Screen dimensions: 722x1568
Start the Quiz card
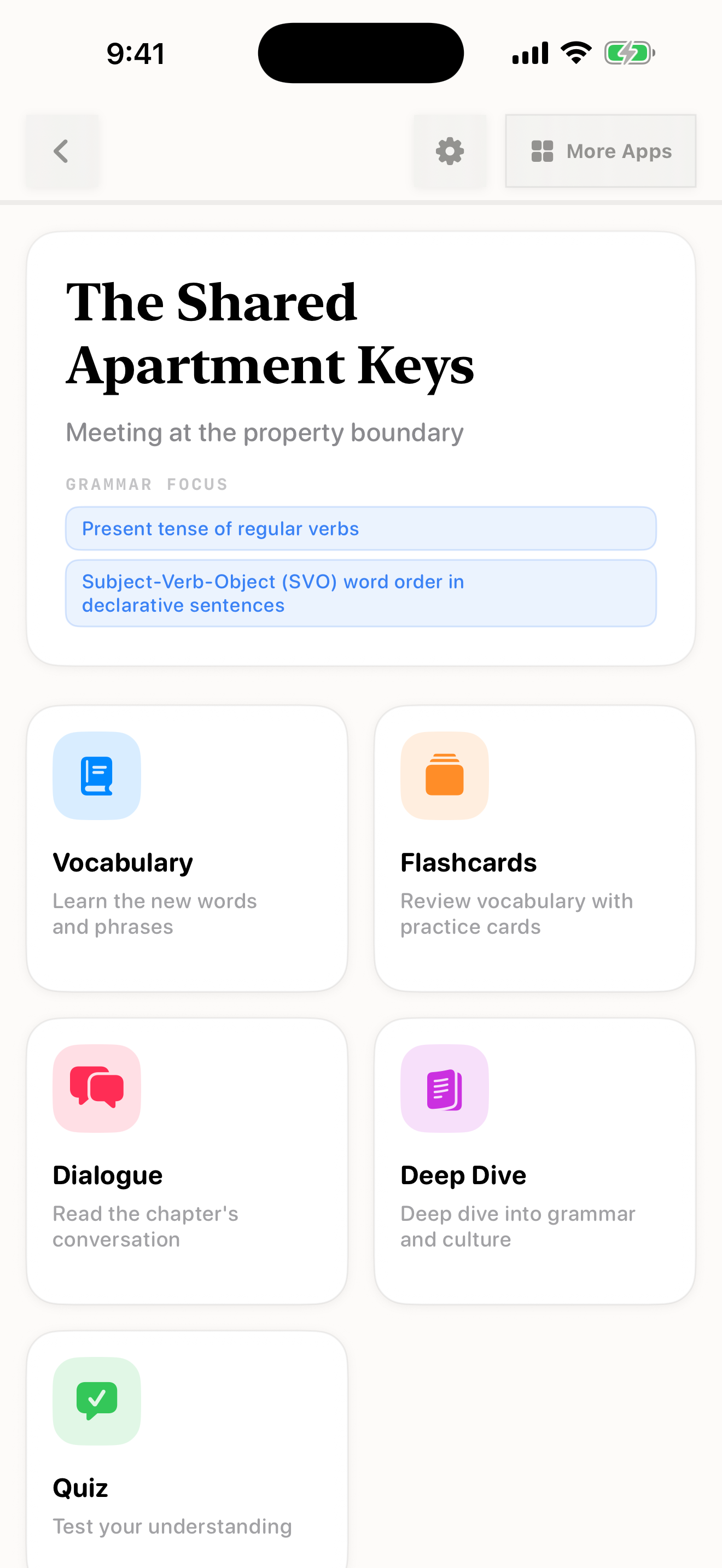(x=187, y=1450)
